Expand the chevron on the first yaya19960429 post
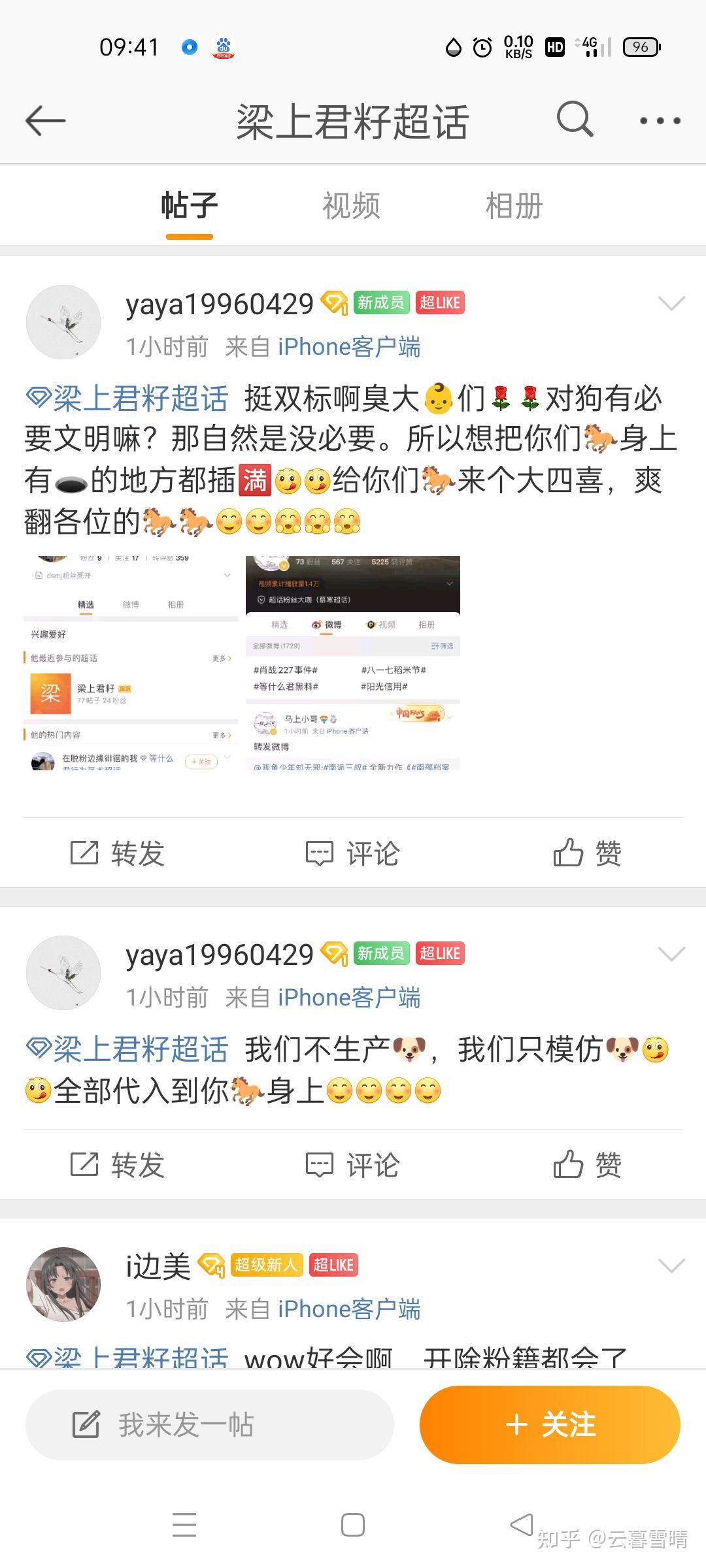This screenshot has width=706, height=1568. (671, 303)
